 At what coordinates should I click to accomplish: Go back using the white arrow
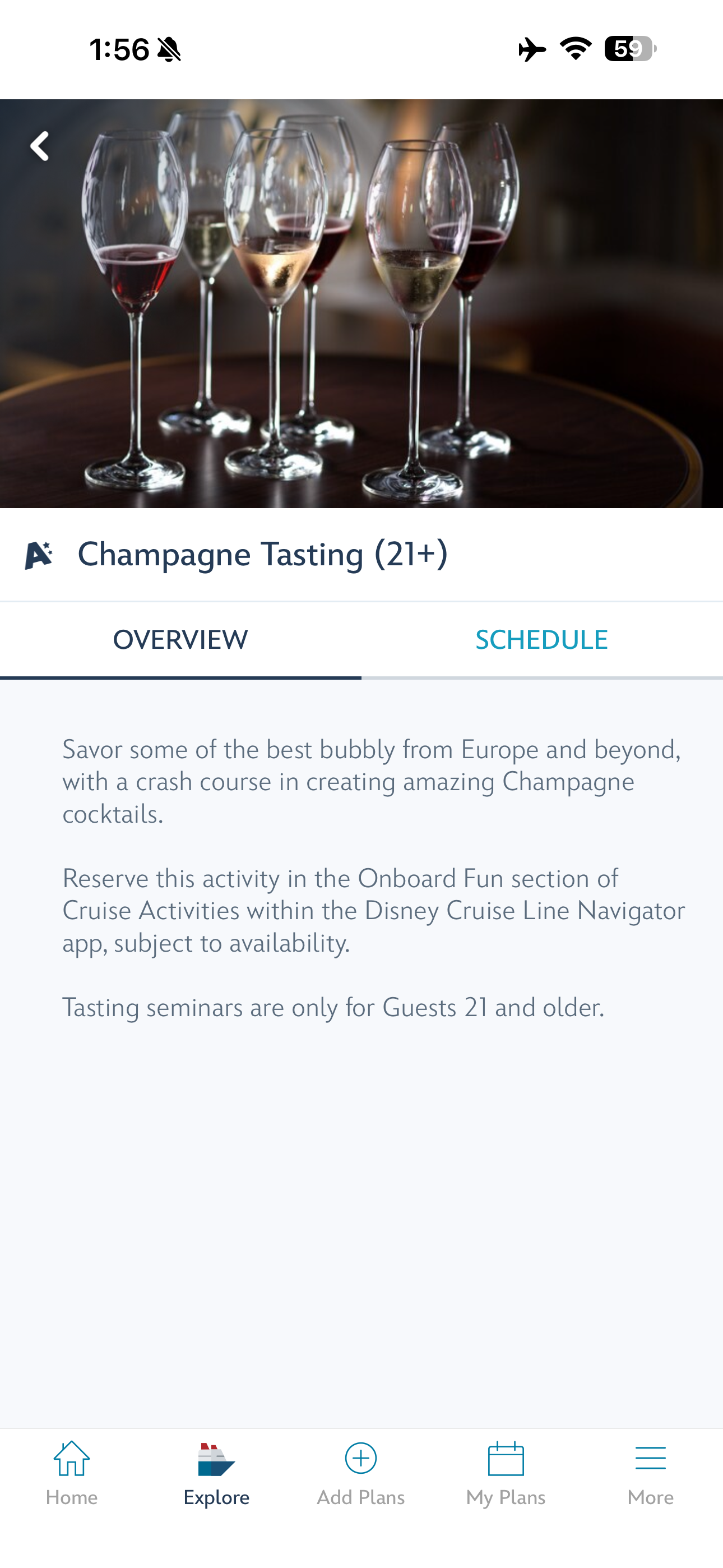(x=40, y=146)
